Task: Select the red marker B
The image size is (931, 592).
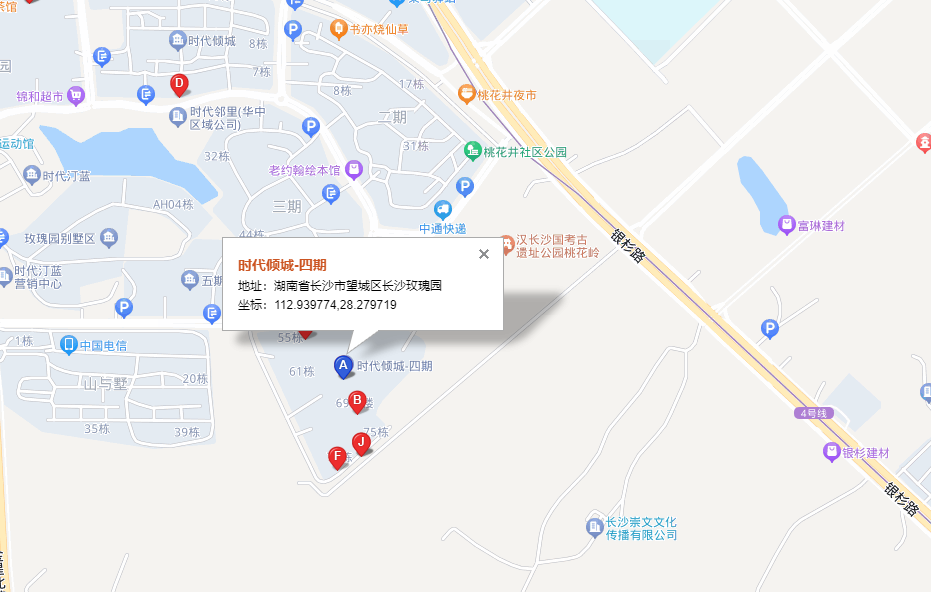Action: (357, 401)
